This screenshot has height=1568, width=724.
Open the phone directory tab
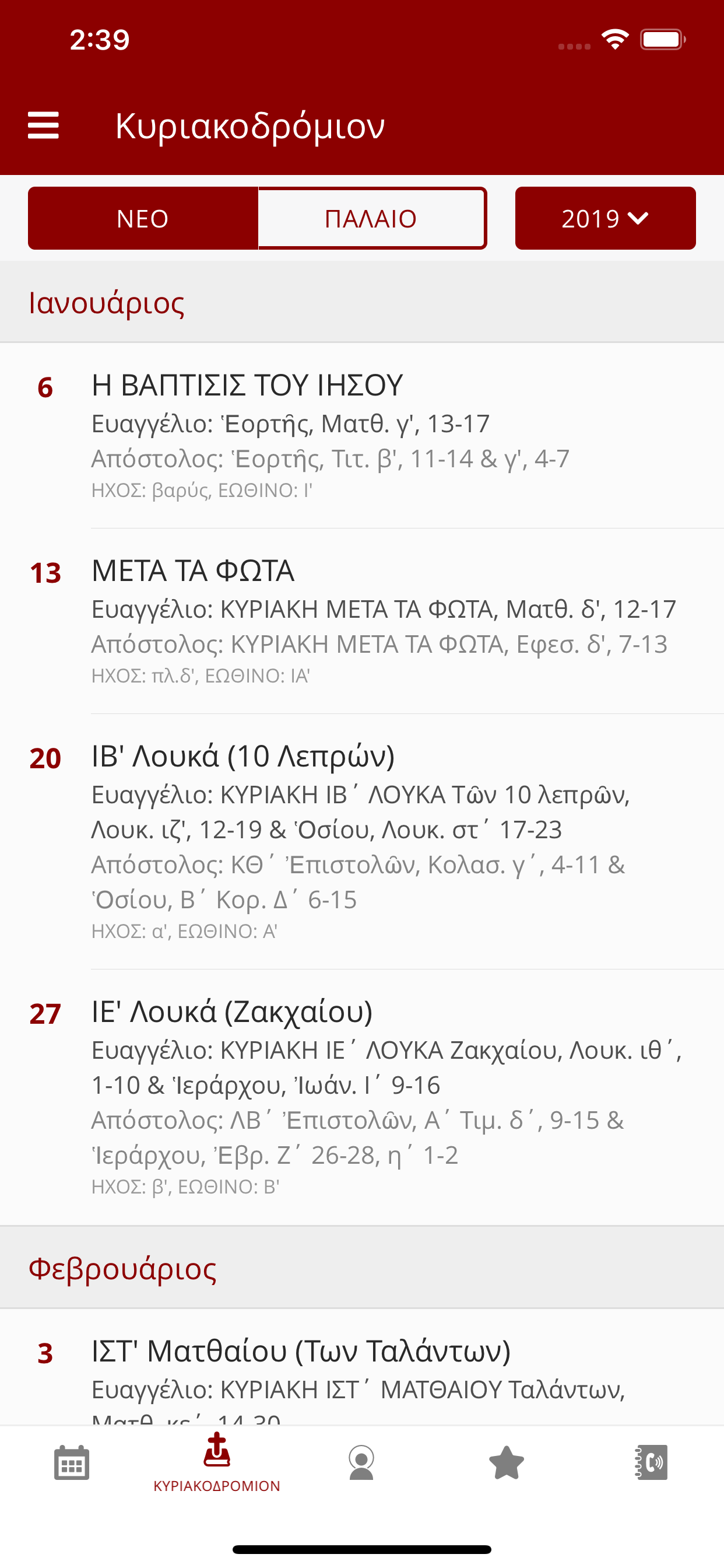(651, 1462)
